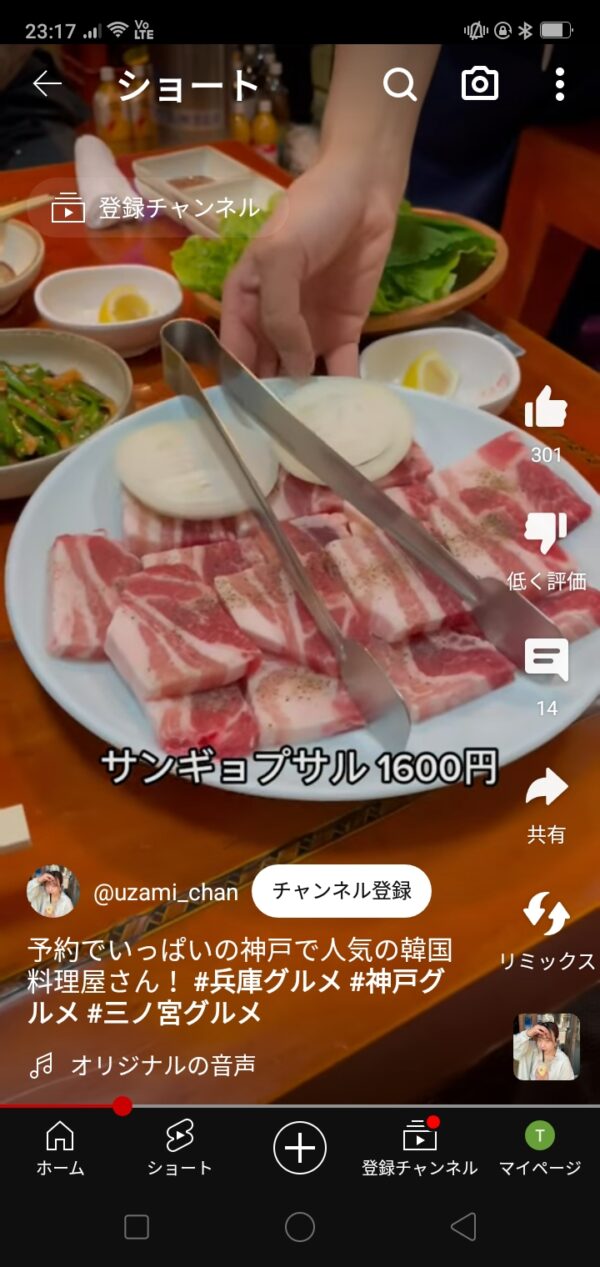
Task: Remix this Short with リミックス
Action: click(546, 915)
